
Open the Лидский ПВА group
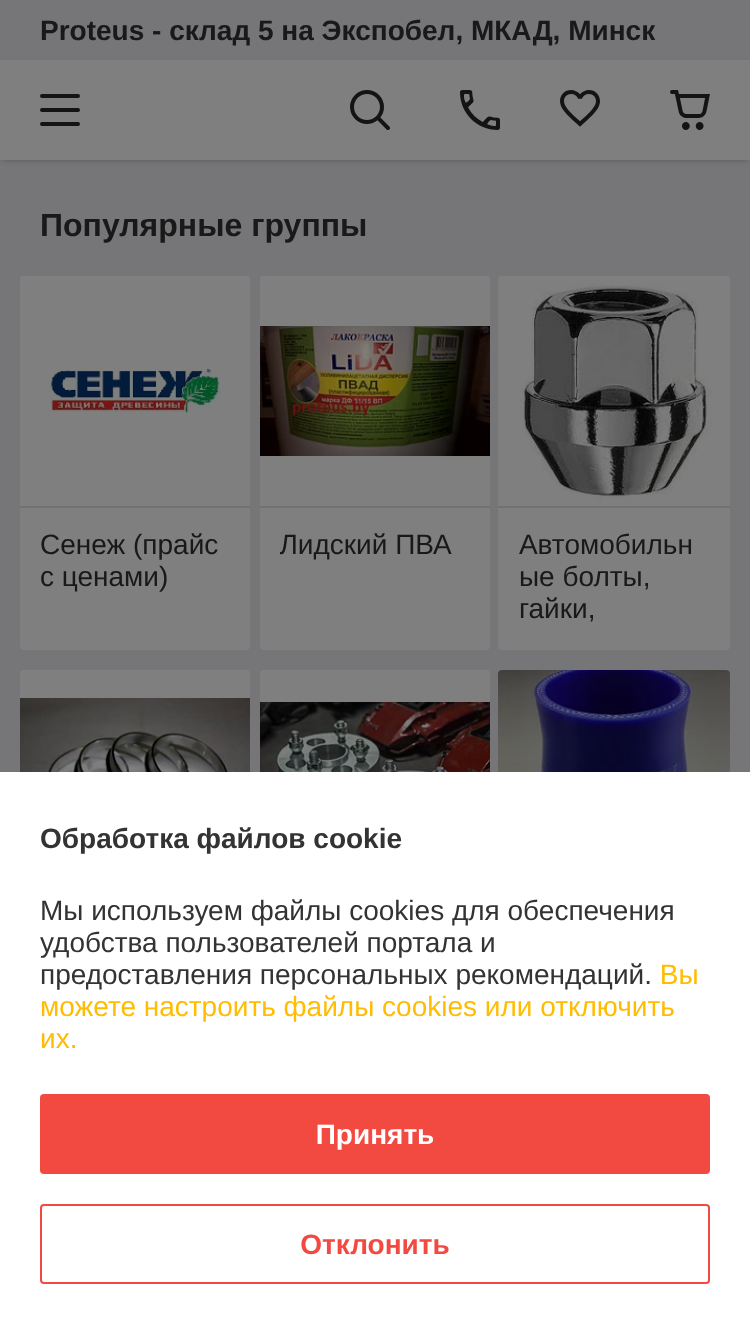375,463
